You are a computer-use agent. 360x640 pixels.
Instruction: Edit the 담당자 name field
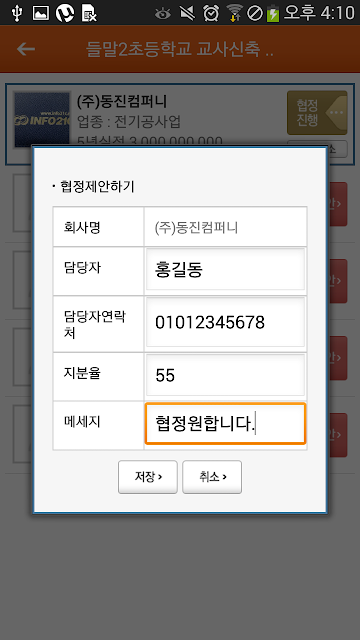pyautogui.click(x=225, y=269)
